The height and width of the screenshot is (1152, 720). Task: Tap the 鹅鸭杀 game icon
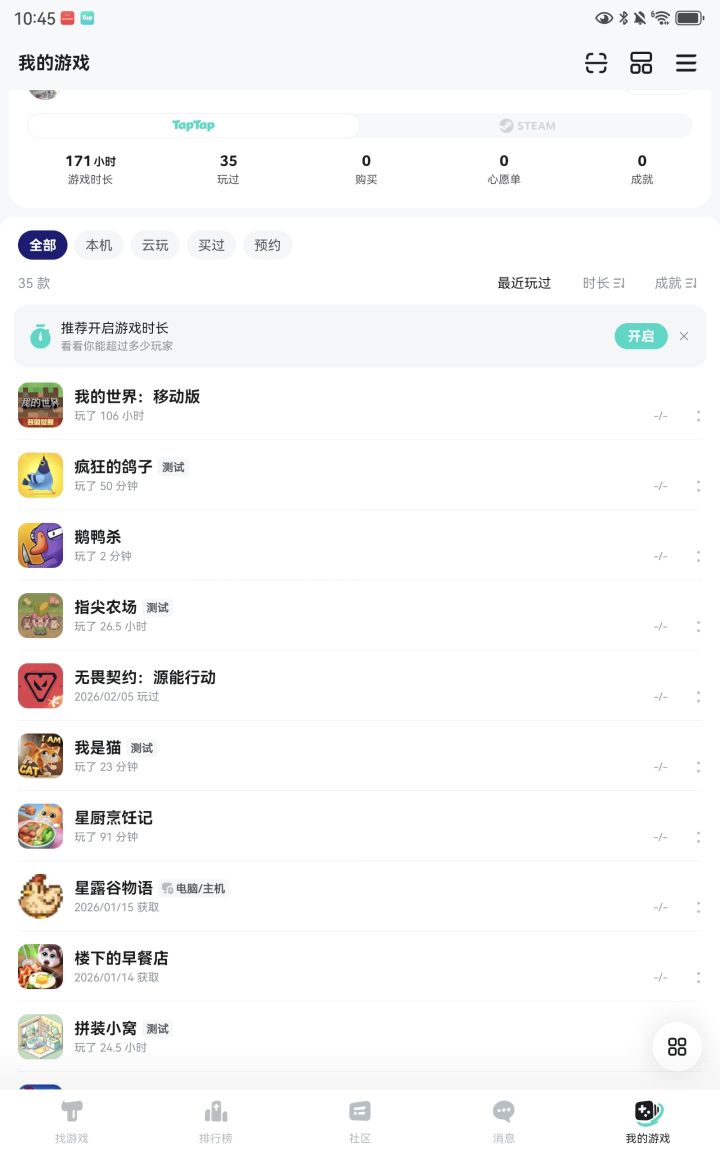pos(40,545)
